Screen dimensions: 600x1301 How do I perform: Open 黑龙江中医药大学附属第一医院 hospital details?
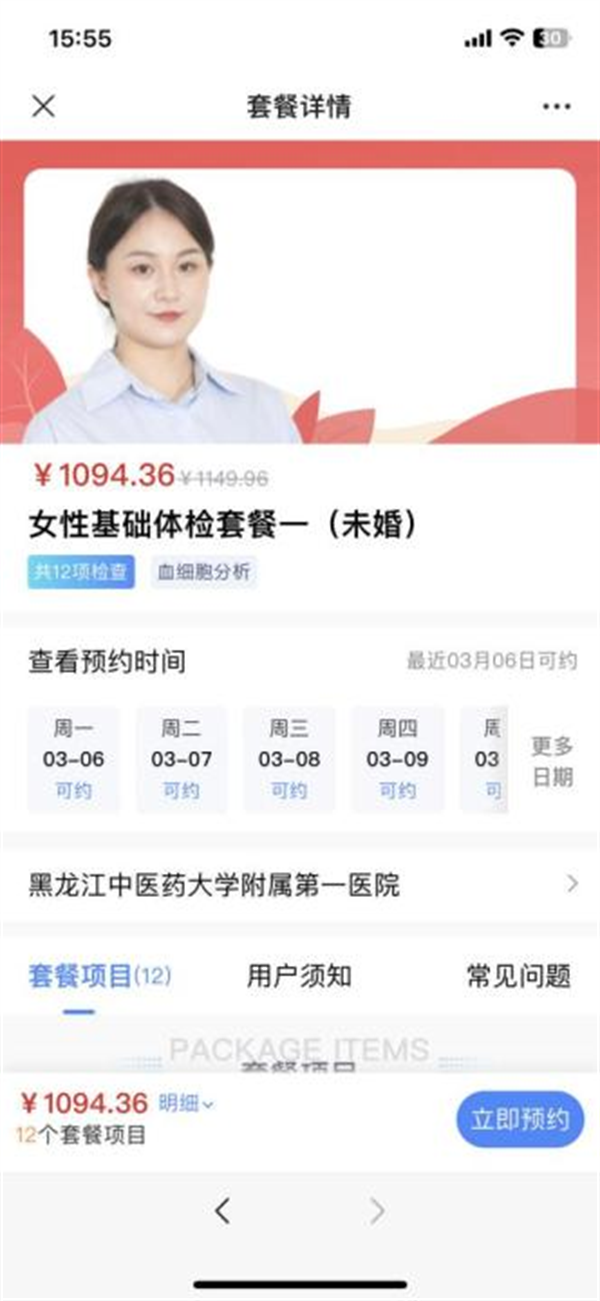click(x=300, y=884)
